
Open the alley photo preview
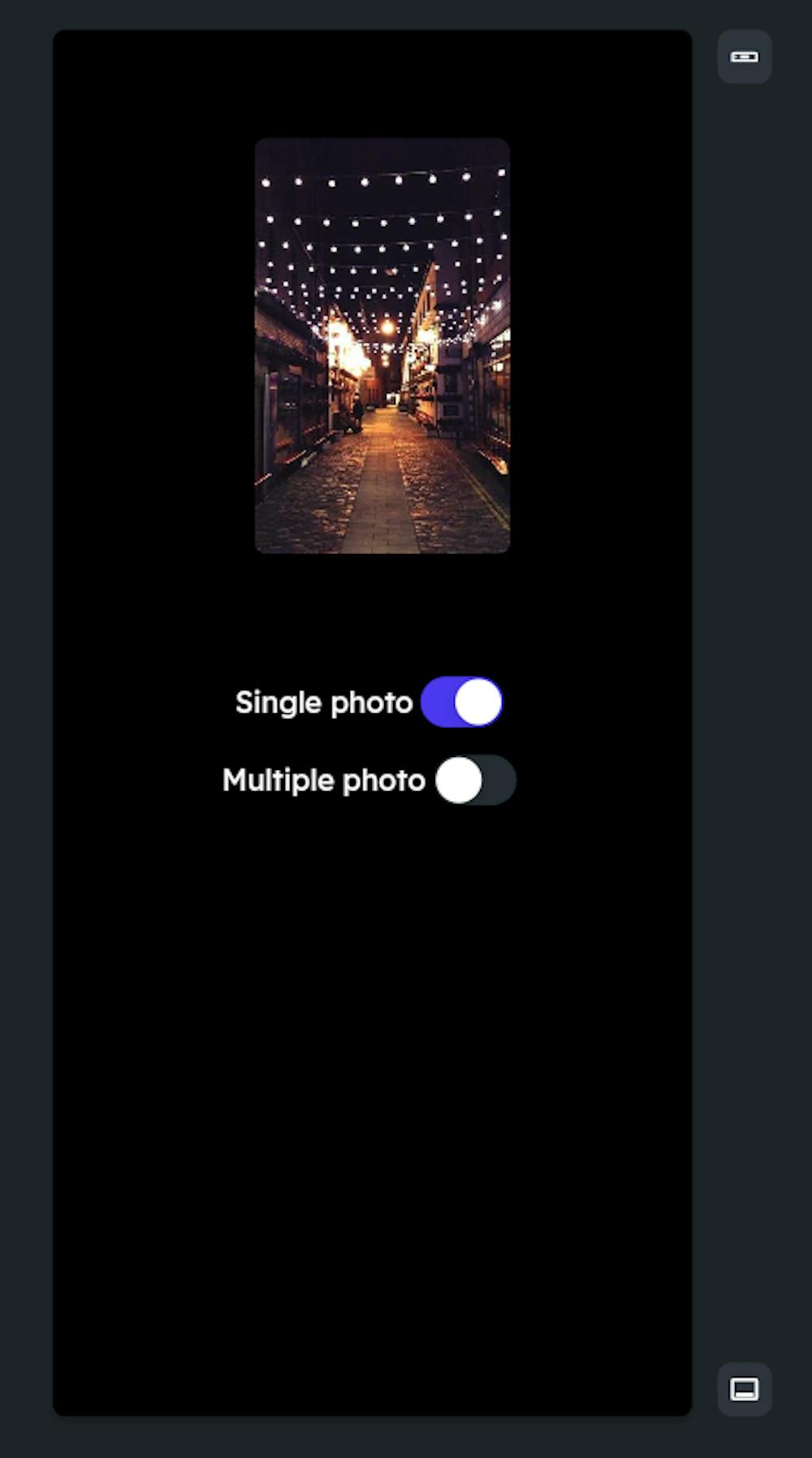point(382,346)
